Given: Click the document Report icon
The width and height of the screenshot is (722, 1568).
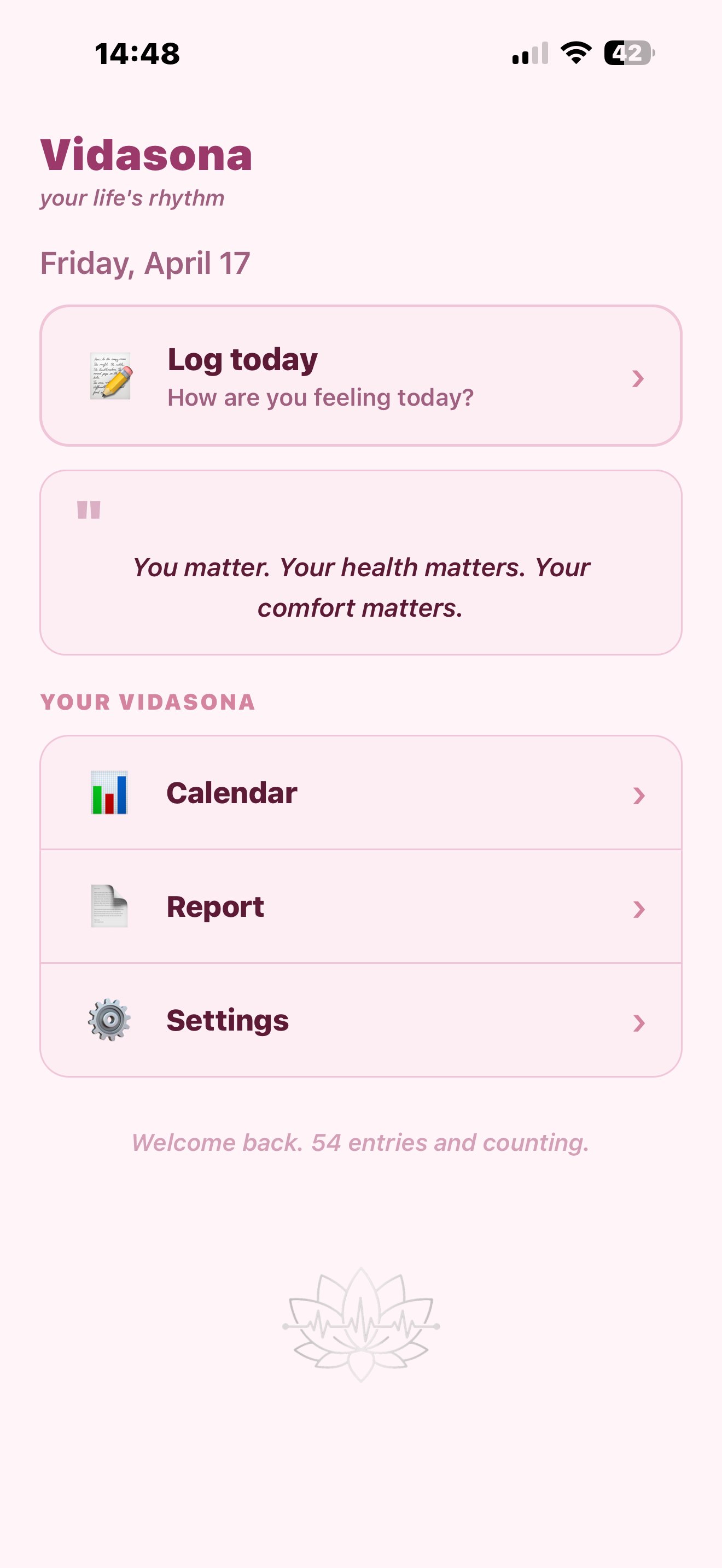Looking at the screenshot, I should [110, 906].
